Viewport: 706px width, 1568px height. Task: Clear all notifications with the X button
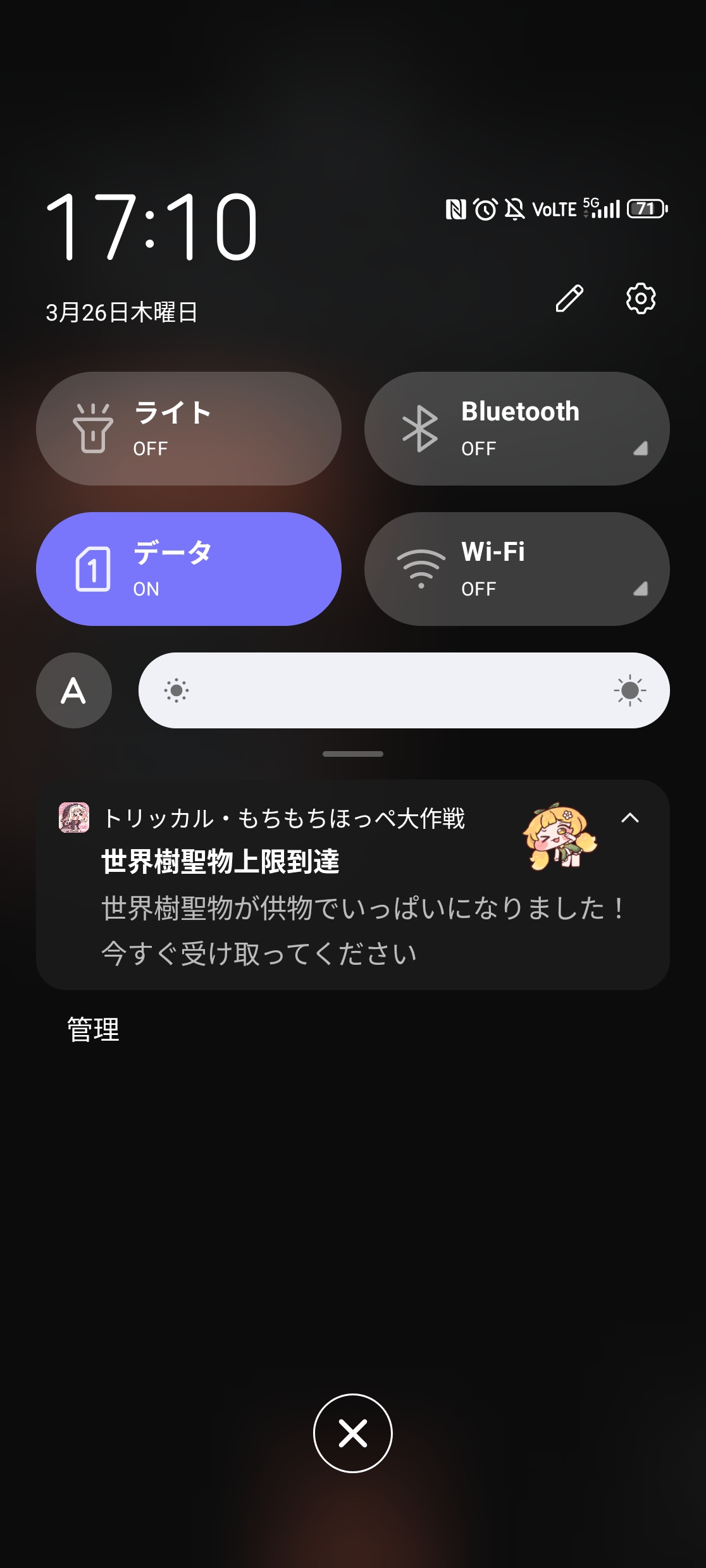pos(353,1433)
